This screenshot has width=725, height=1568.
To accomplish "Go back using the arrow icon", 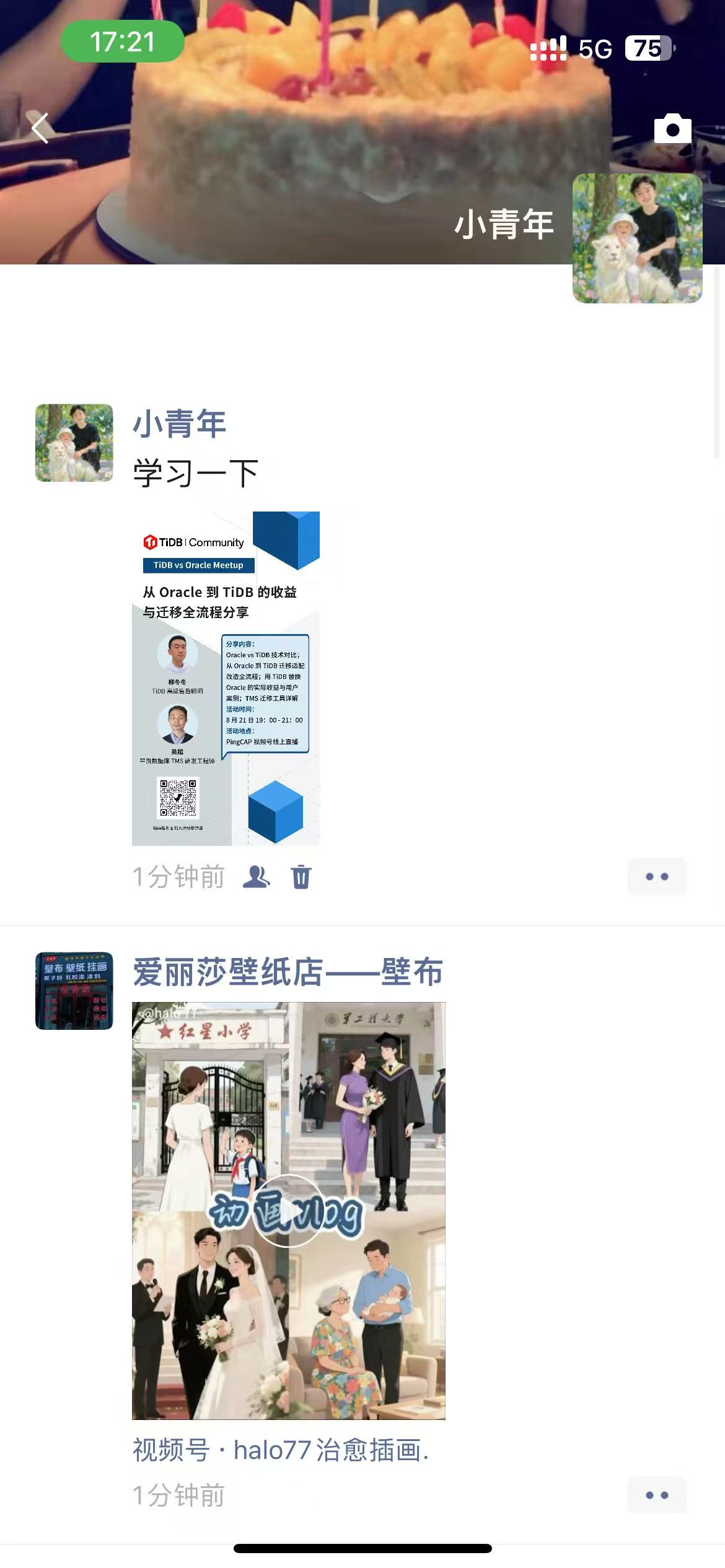I will point(41,129).
